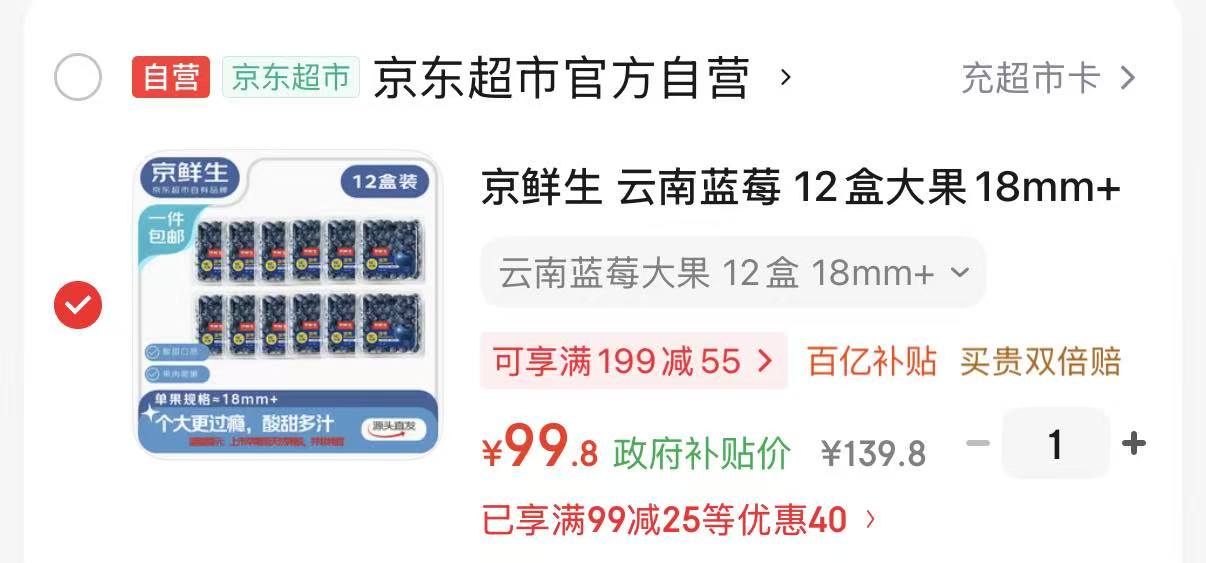View the 可享满199减55 promotion
Image resolution: width=1206 pixels, height=563 pixels.
pos(633,361)
